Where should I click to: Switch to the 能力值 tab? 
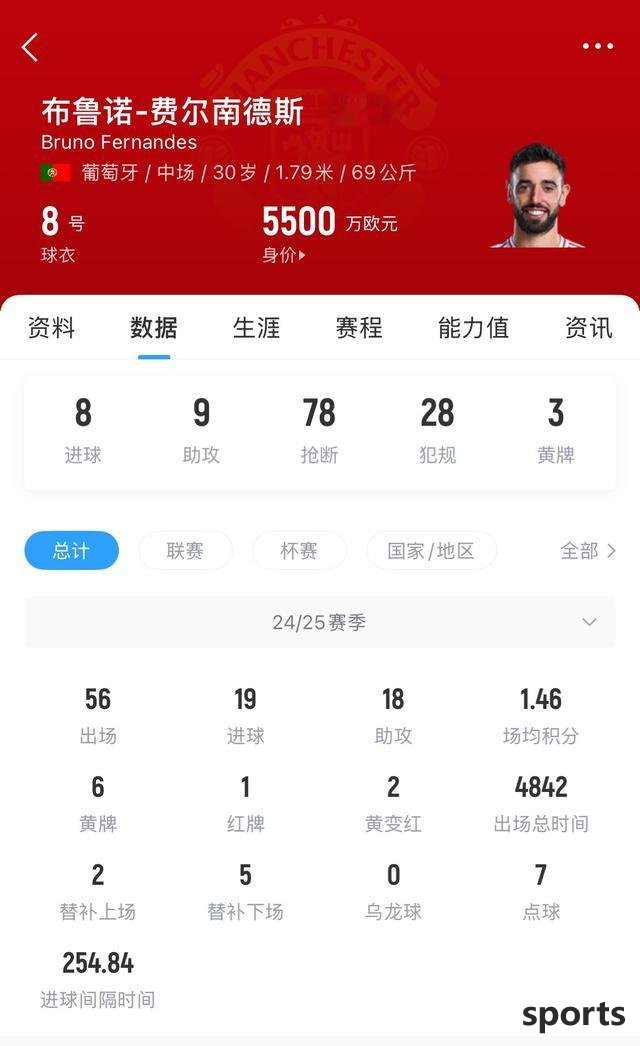pyautogui.click(x=473, y=328)
